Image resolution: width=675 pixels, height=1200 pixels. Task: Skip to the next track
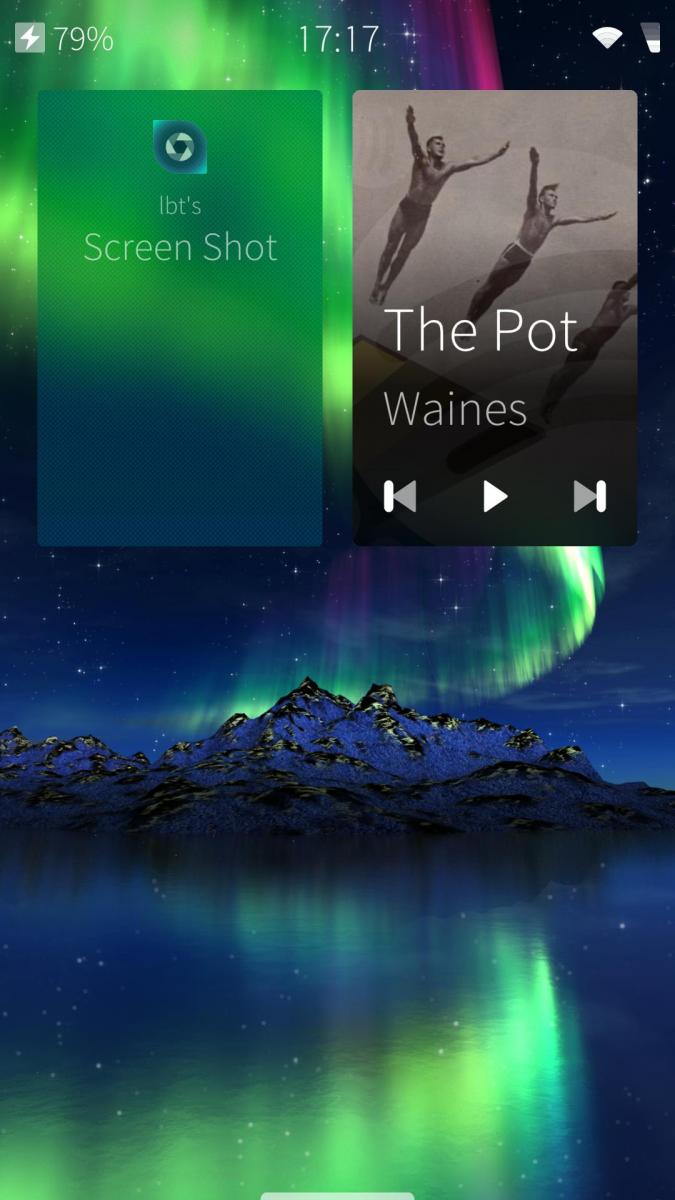coord(589,496)
